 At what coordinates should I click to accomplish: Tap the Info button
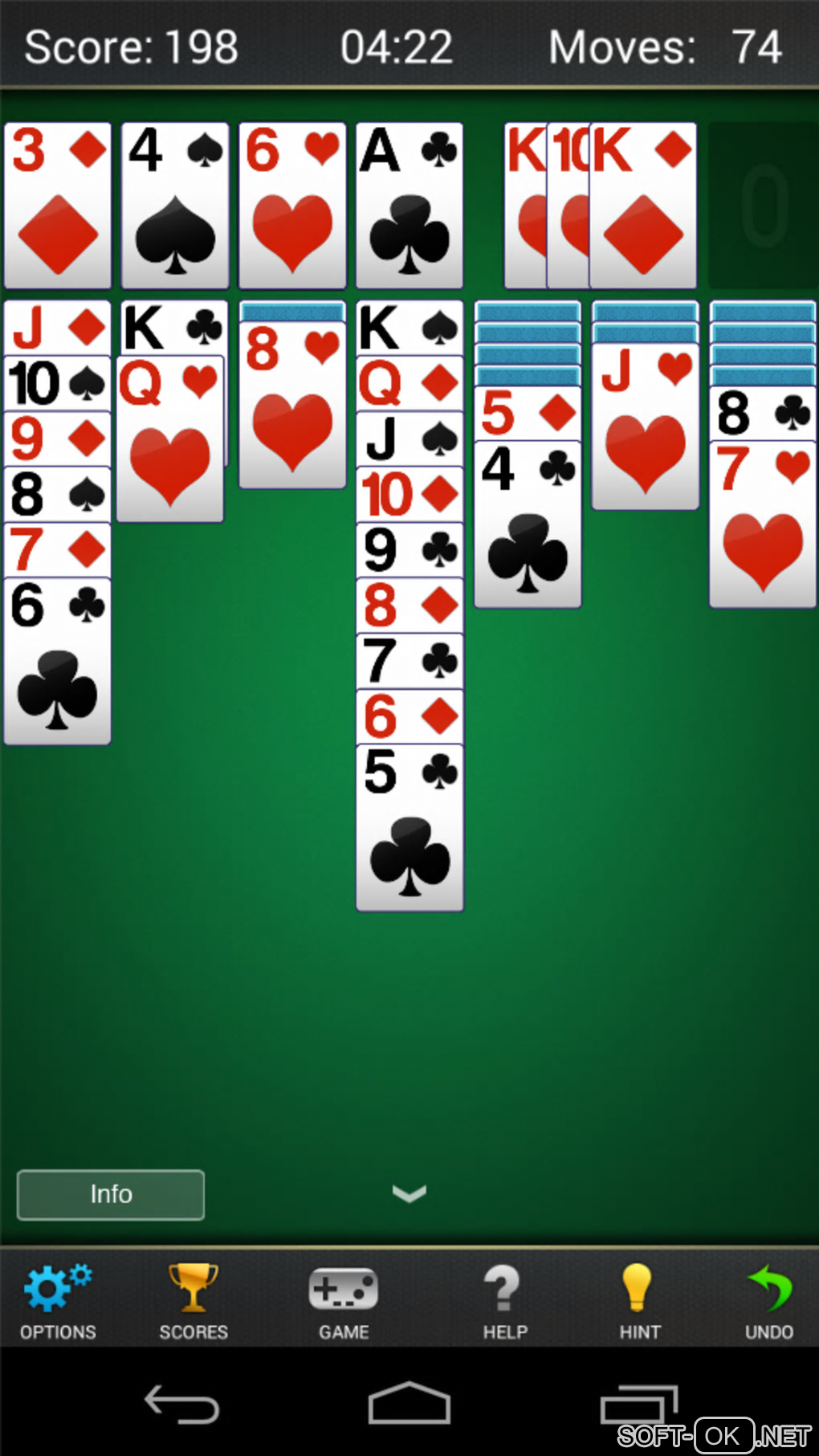[x=111, y=1194]
